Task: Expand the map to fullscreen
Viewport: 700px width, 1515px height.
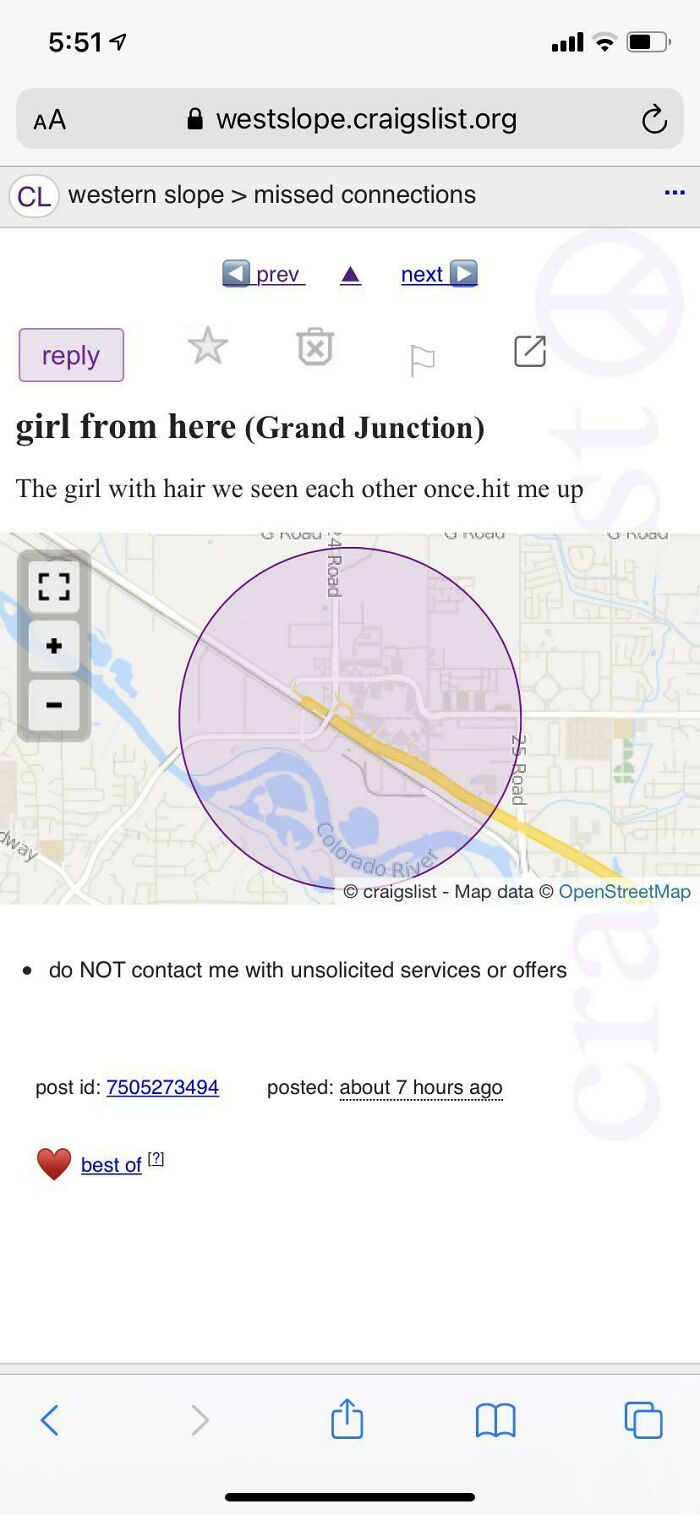Action: click(54, 587)
